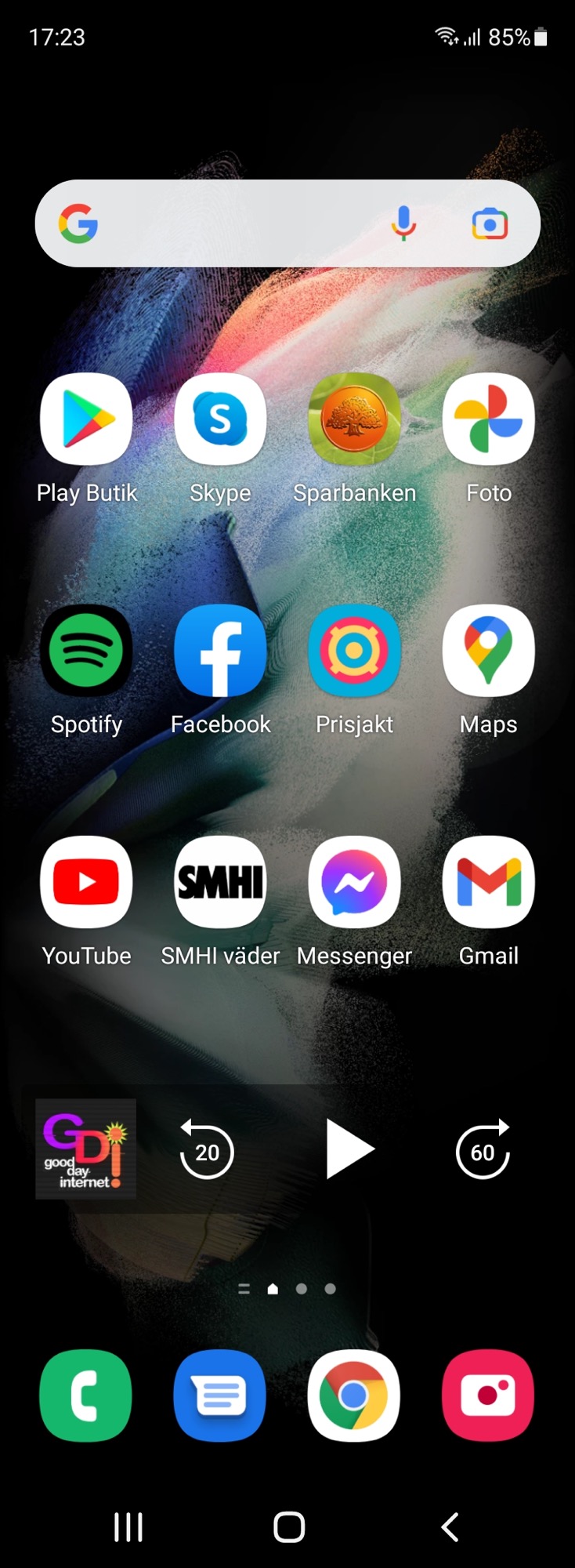Open Spotify
This screenshot has width=575, height=1568.
pos(86,651)
